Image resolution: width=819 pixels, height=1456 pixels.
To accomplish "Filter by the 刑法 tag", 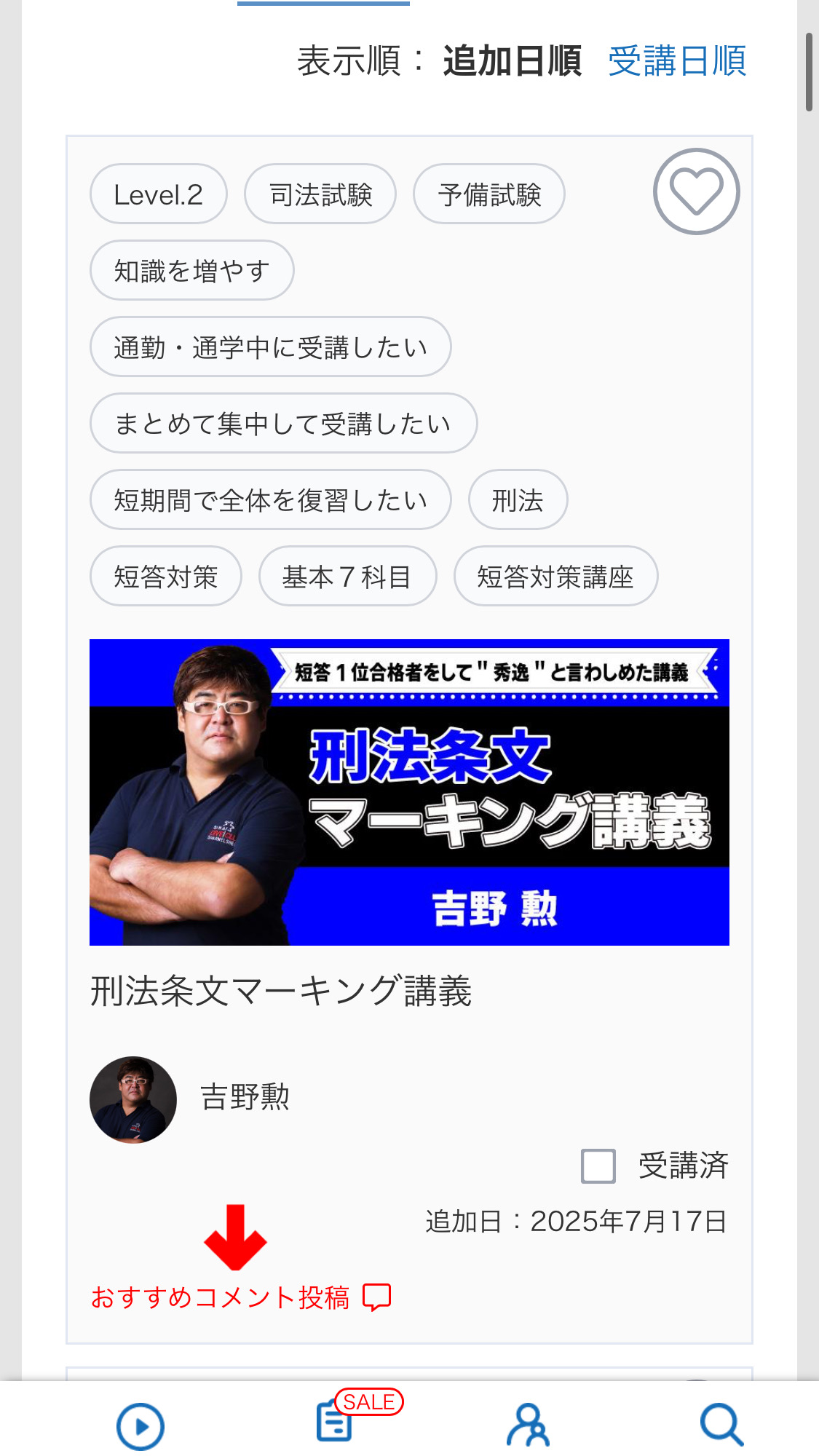I will (518, 500).
